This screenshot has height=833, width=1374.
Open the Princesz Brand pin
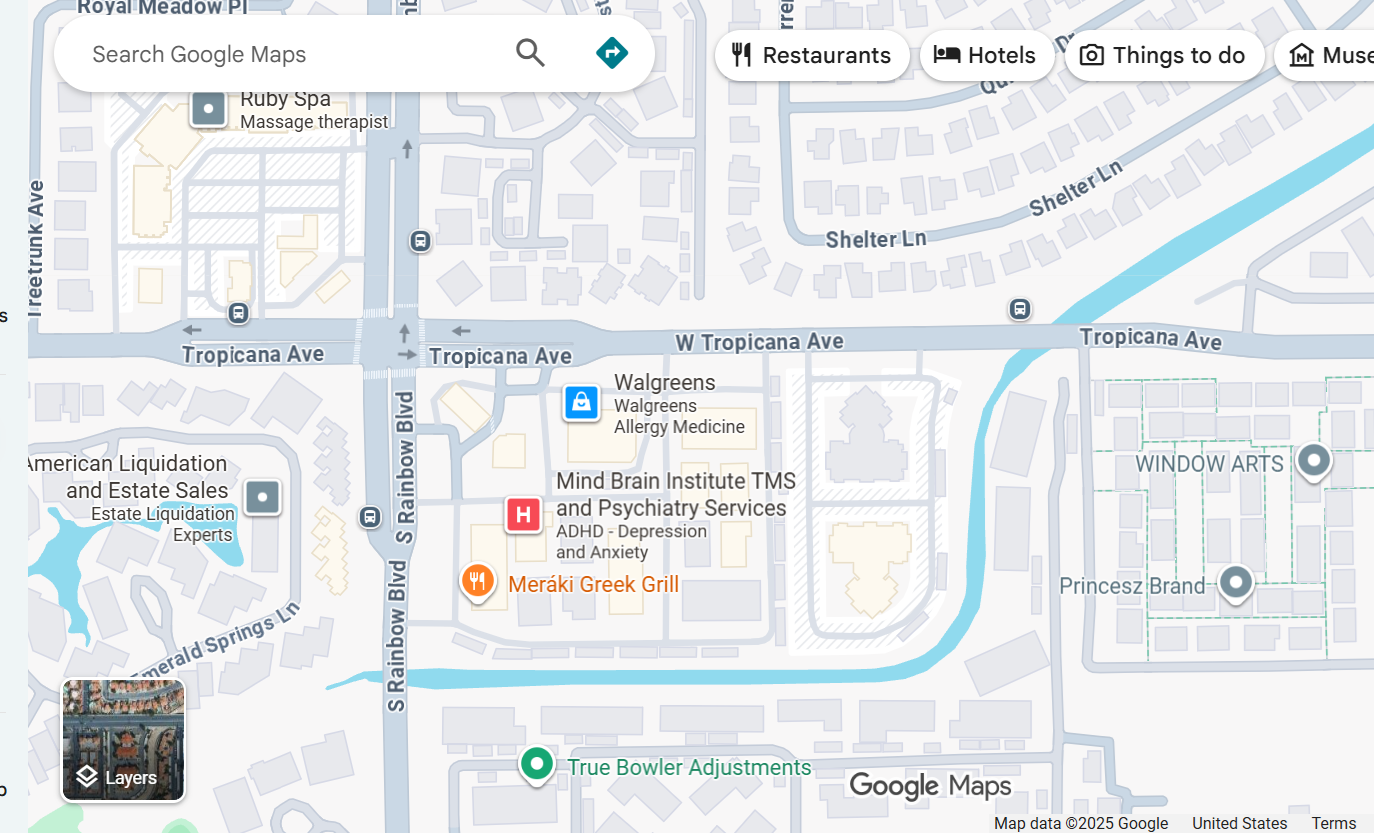tap(1236, 582)
